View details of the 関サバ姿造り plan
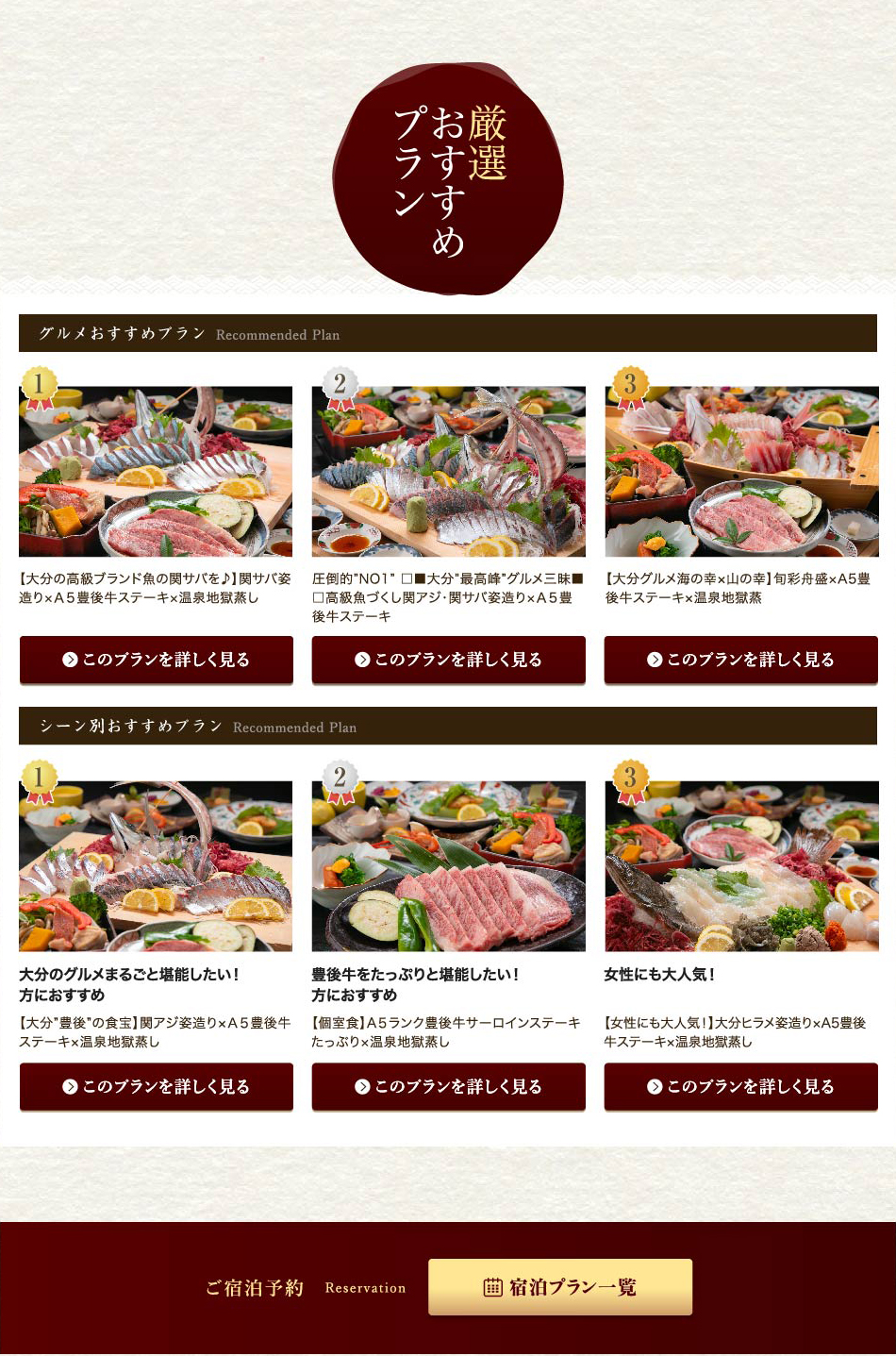896x1356 pixels. pyautogui.click(x=156, y=660)
